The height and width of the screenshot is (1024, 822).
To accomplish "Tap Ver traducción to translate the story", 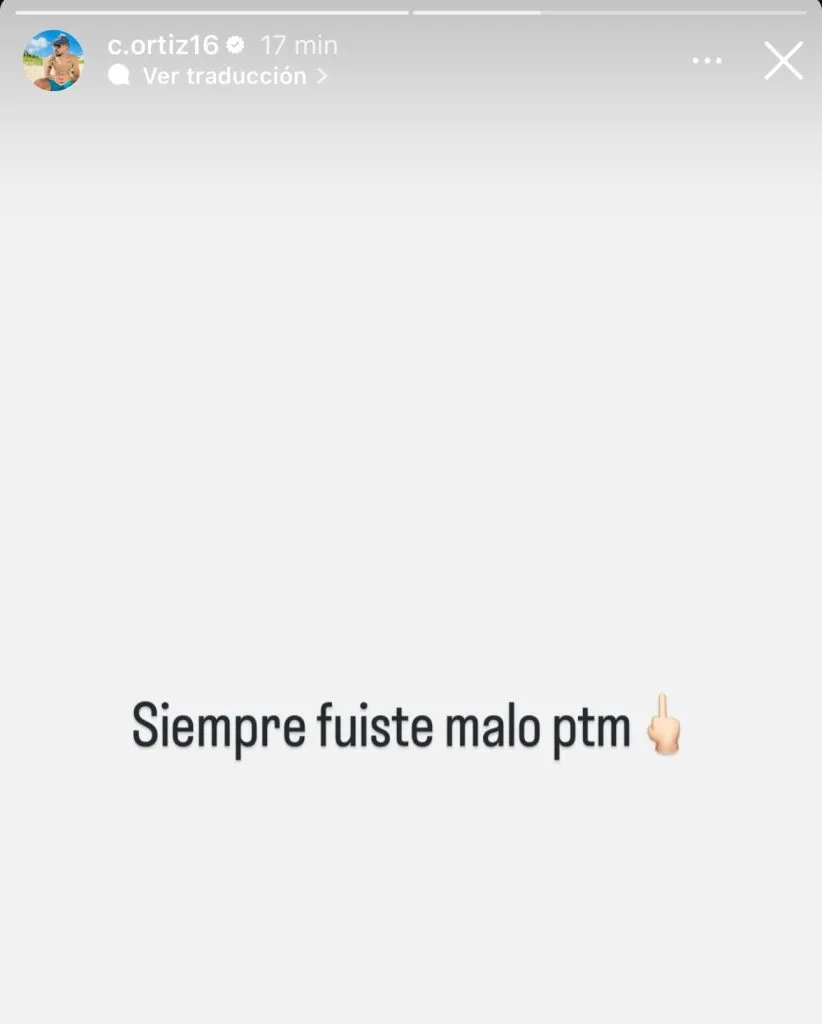I will pos(224,76).
